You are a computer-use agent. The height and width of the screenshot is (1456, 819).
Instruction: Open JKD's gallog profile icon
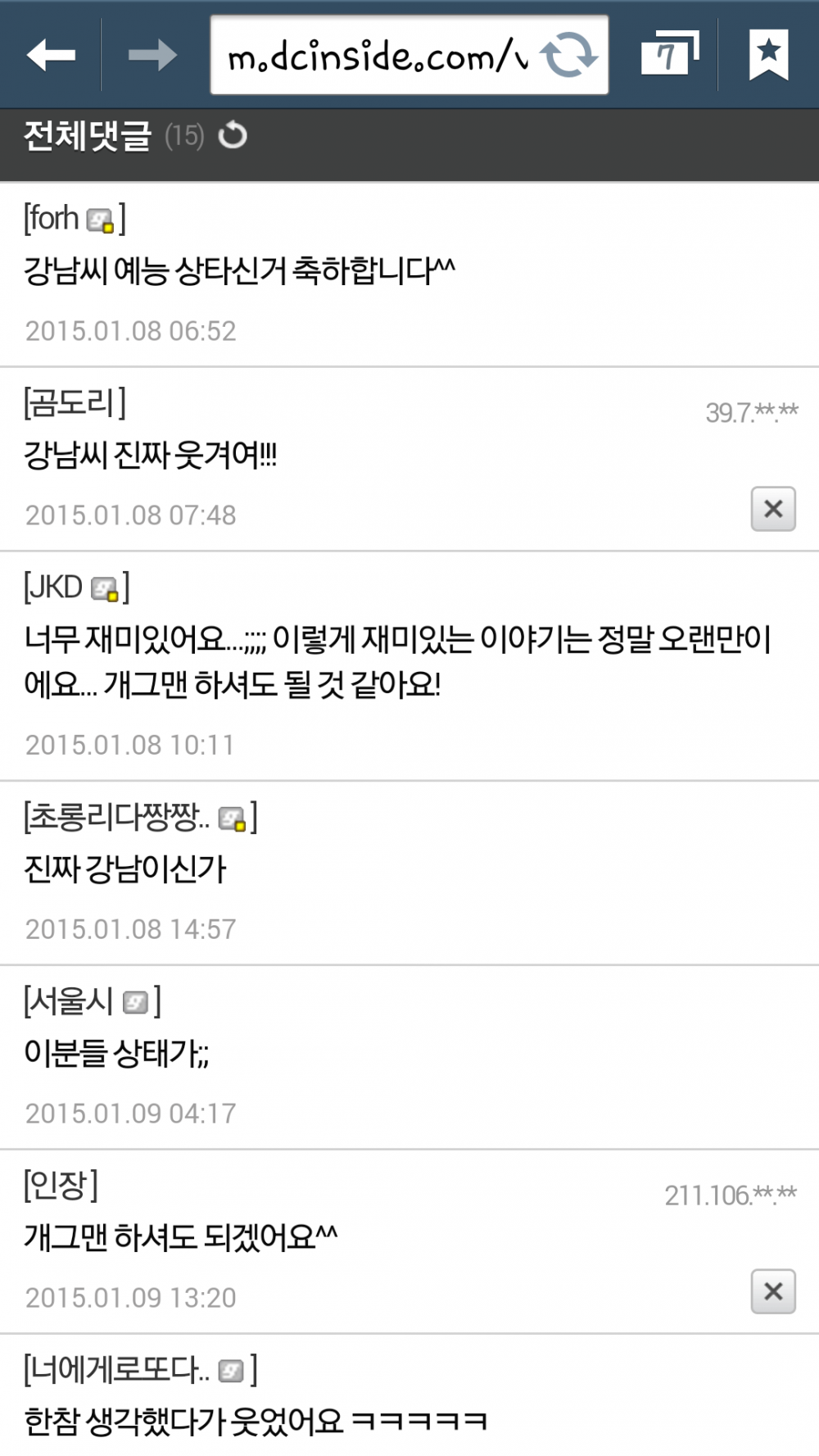pos(105,589)
